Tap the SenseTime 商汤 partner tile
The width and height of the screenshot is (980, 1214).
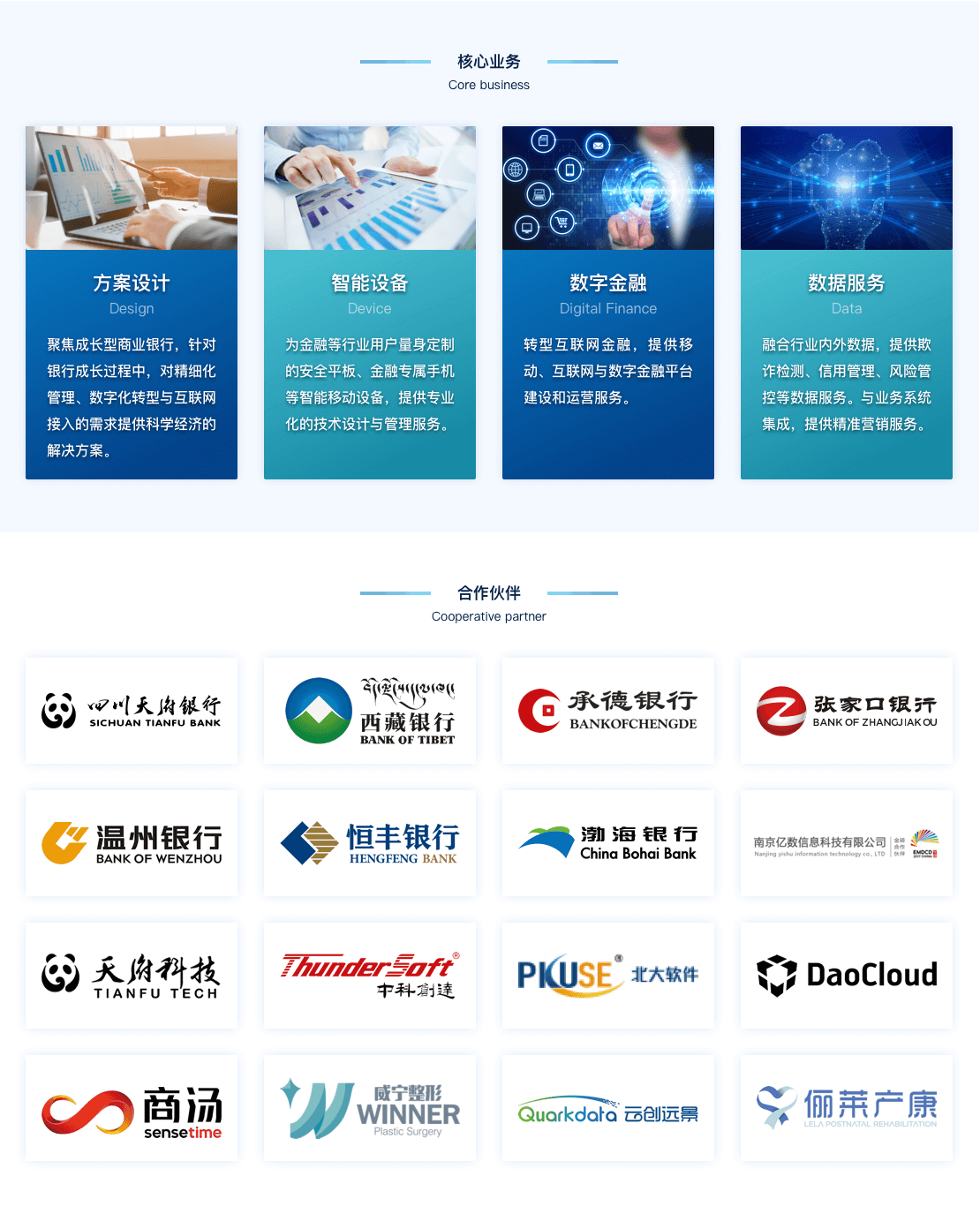(132, 1108)
